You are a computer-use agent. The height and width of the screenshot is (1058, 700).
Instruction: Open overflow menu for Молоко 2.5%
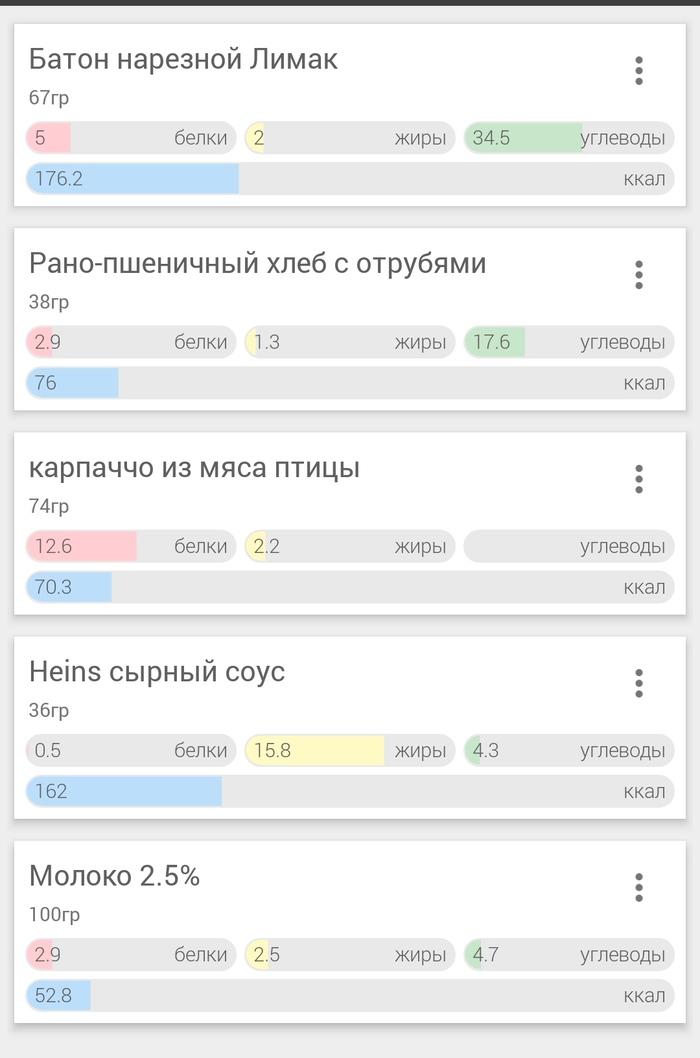tap(639, 888)
